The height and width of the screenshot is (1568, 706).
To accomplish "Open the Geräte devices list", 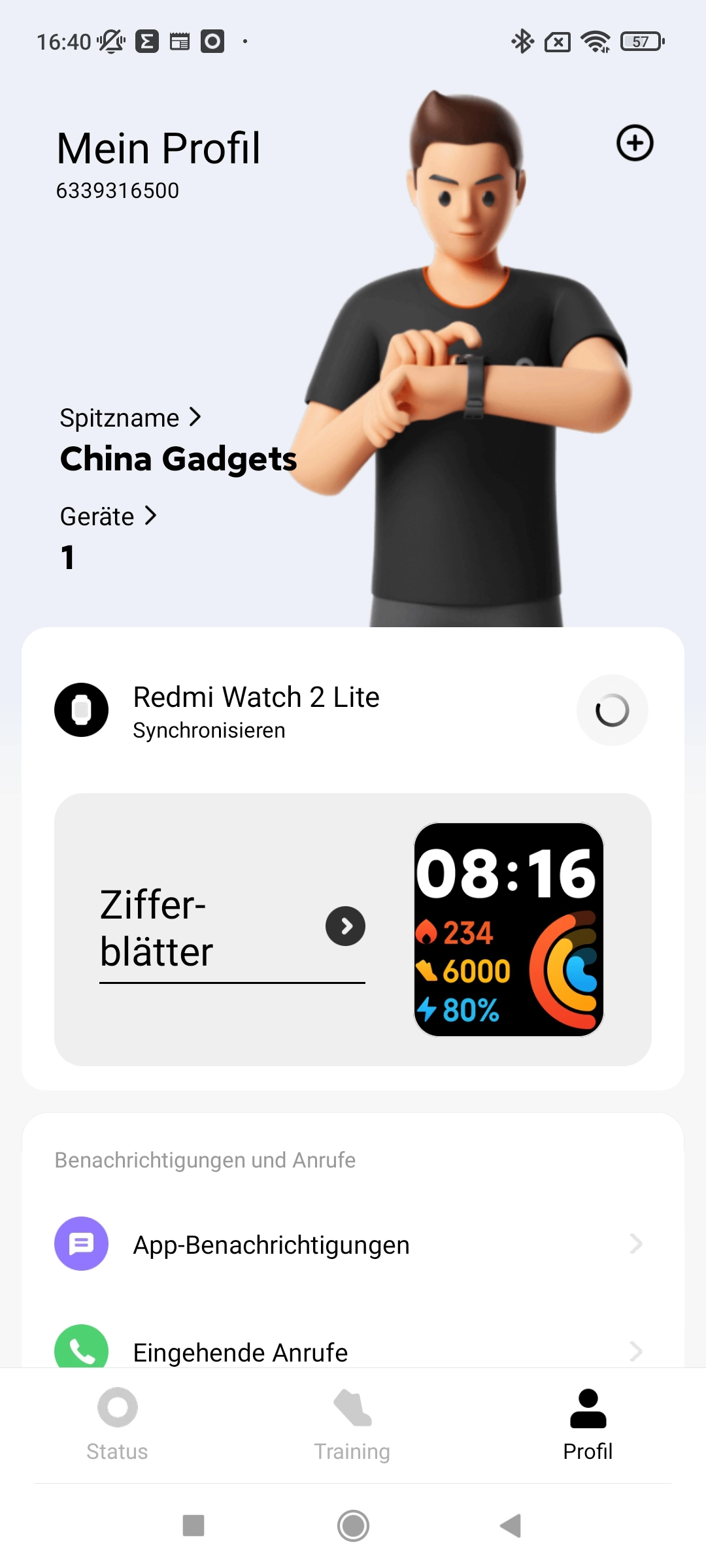I will click(109, 516).
